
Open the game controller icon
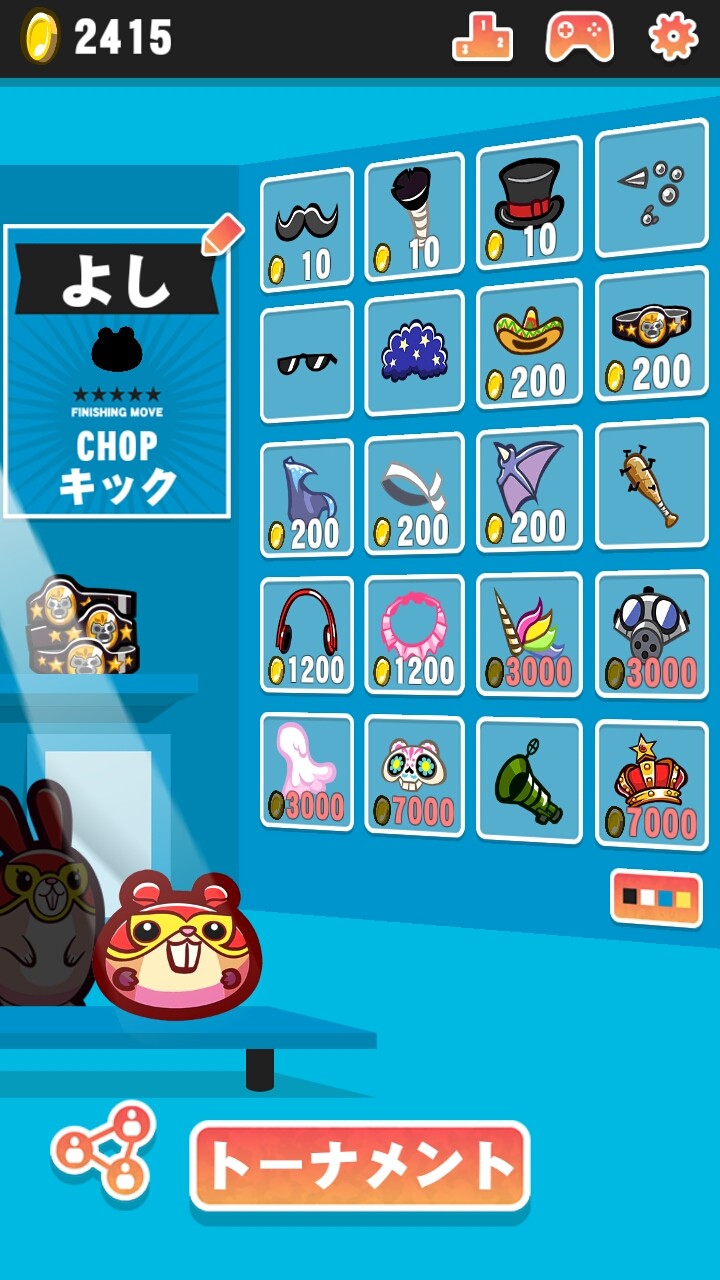(x=579, y=37)
